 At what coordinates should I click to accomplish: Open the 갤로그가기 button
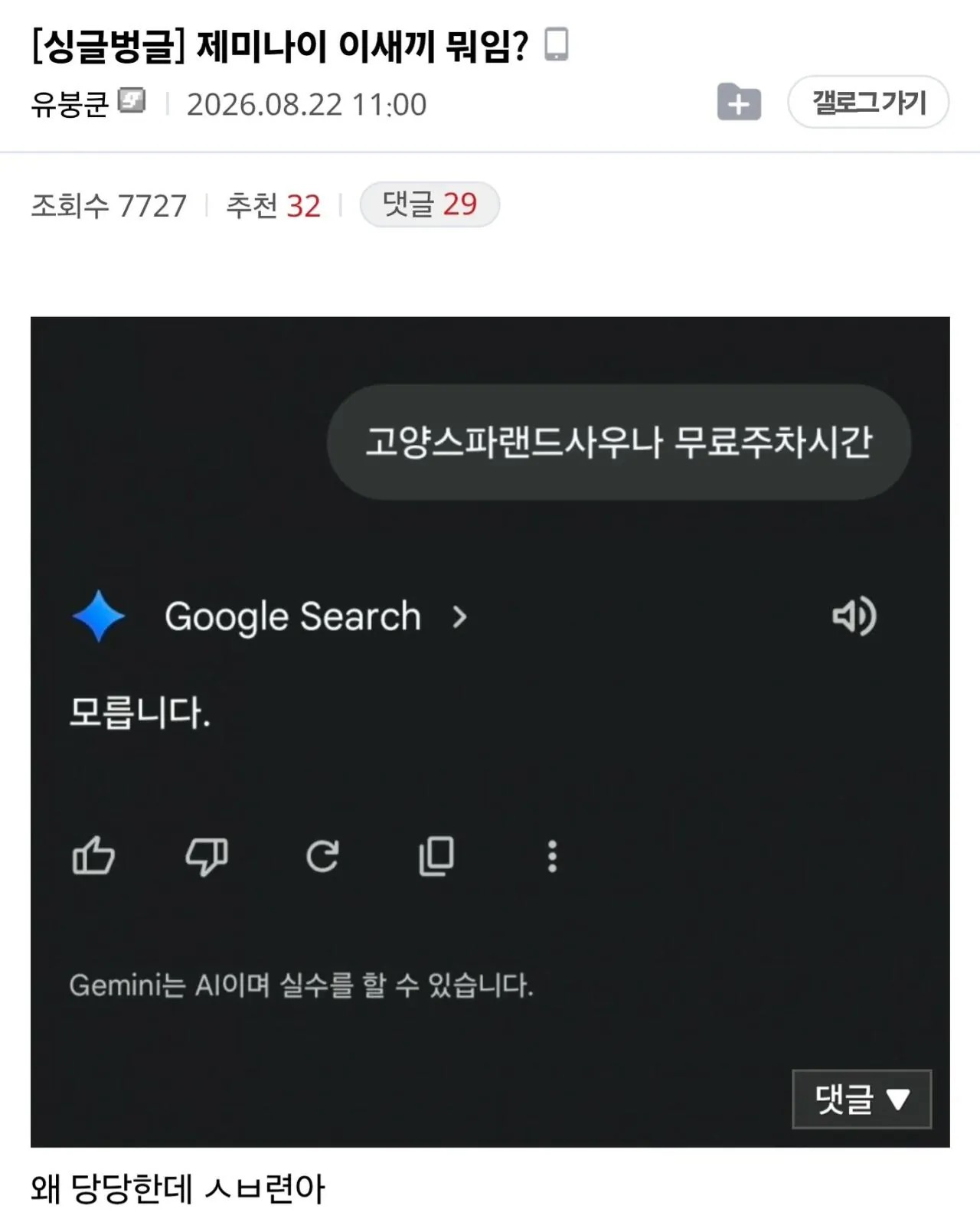(868, 102)
